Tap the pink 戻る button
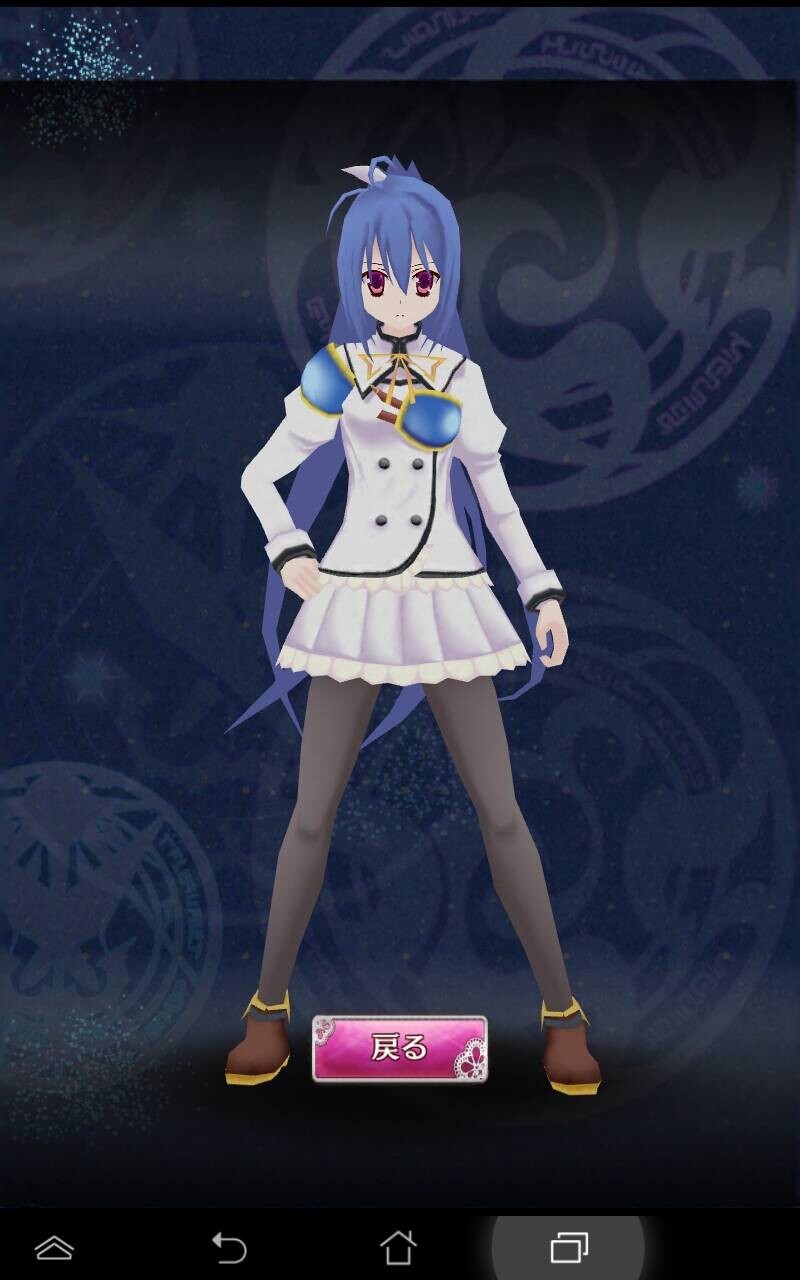Image resolution: width=800 pixels, height=1280 pixels. click(x=400, y=1048)
